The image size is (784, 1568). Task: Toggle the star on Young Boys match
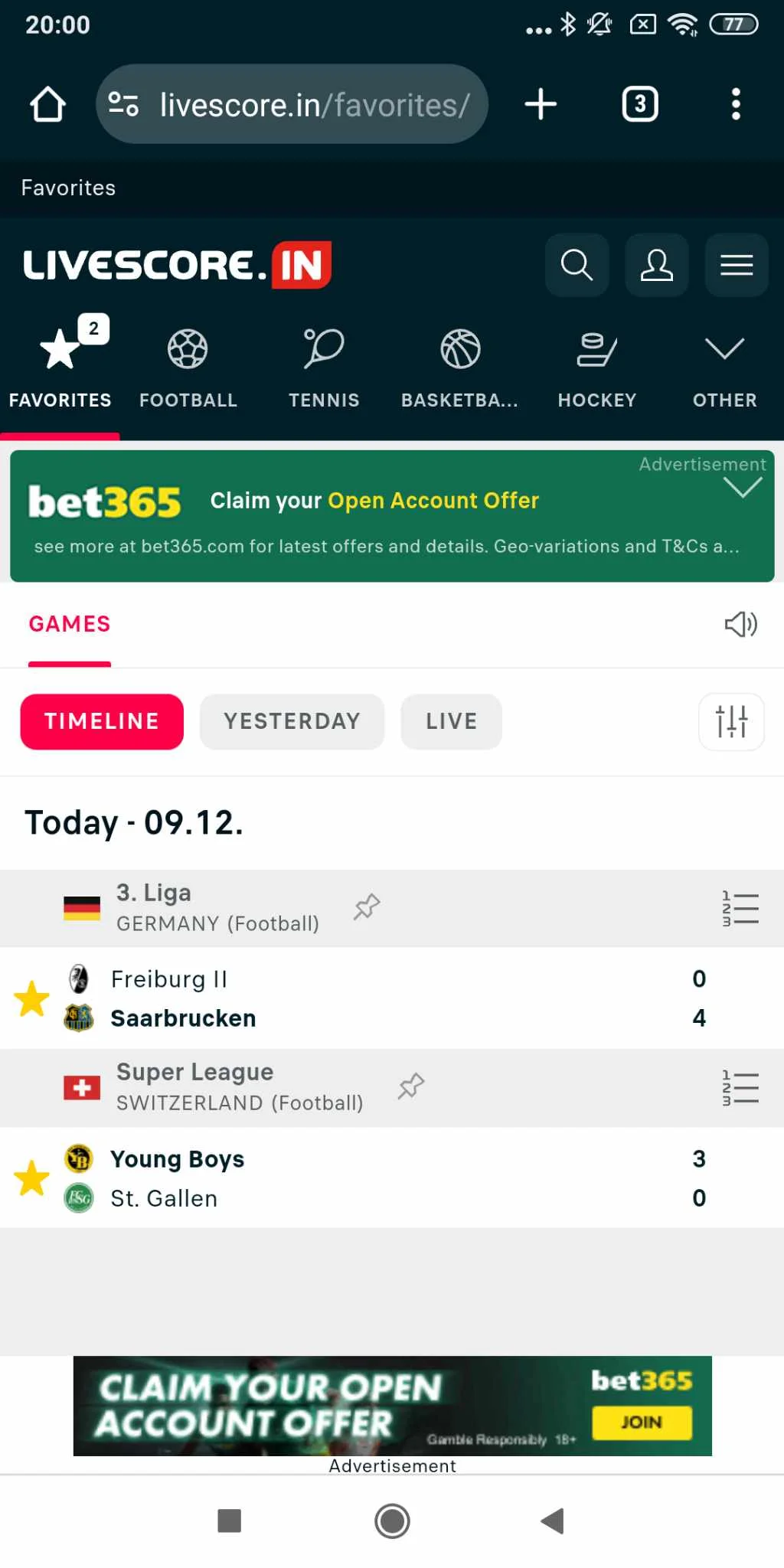(32, 1178)
